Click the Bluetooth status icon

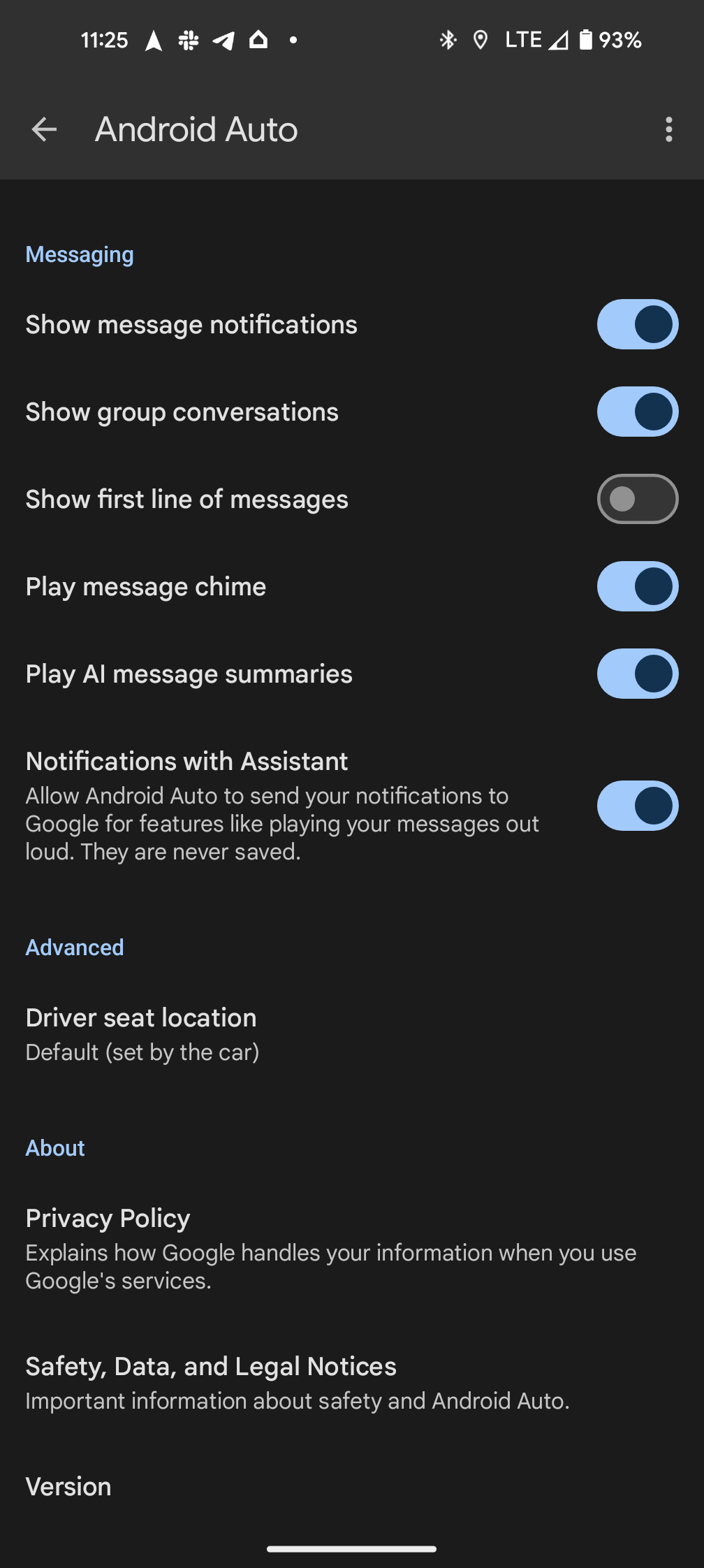pyautogui.click(x=446, y=39)
